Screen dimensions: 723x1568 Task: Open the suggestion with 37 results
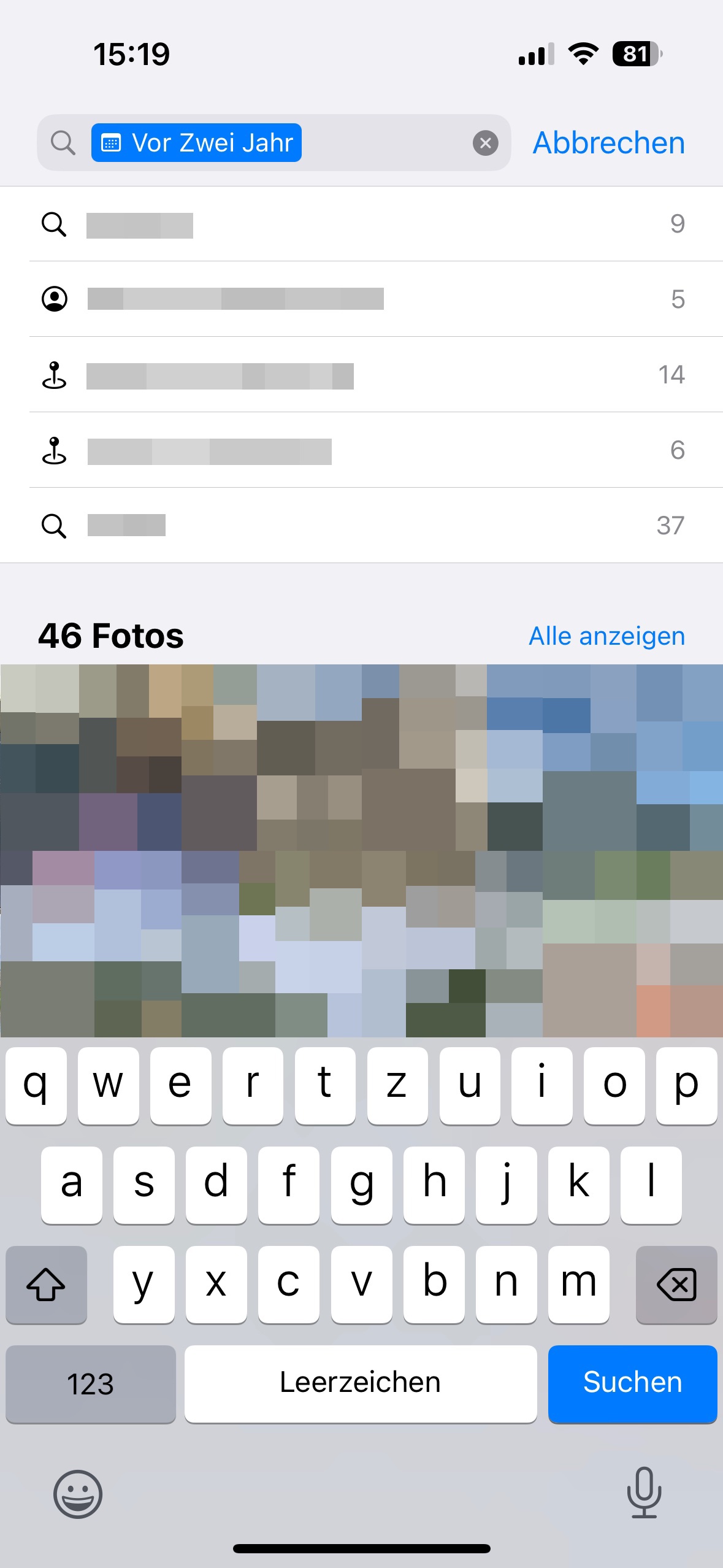click(x=361, y=526)
